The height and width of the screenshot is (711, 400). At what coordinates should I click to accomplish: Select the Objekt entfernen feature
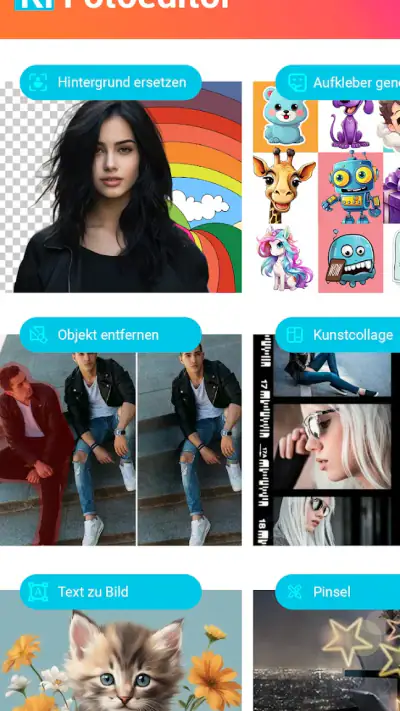[x=121, y=432]
